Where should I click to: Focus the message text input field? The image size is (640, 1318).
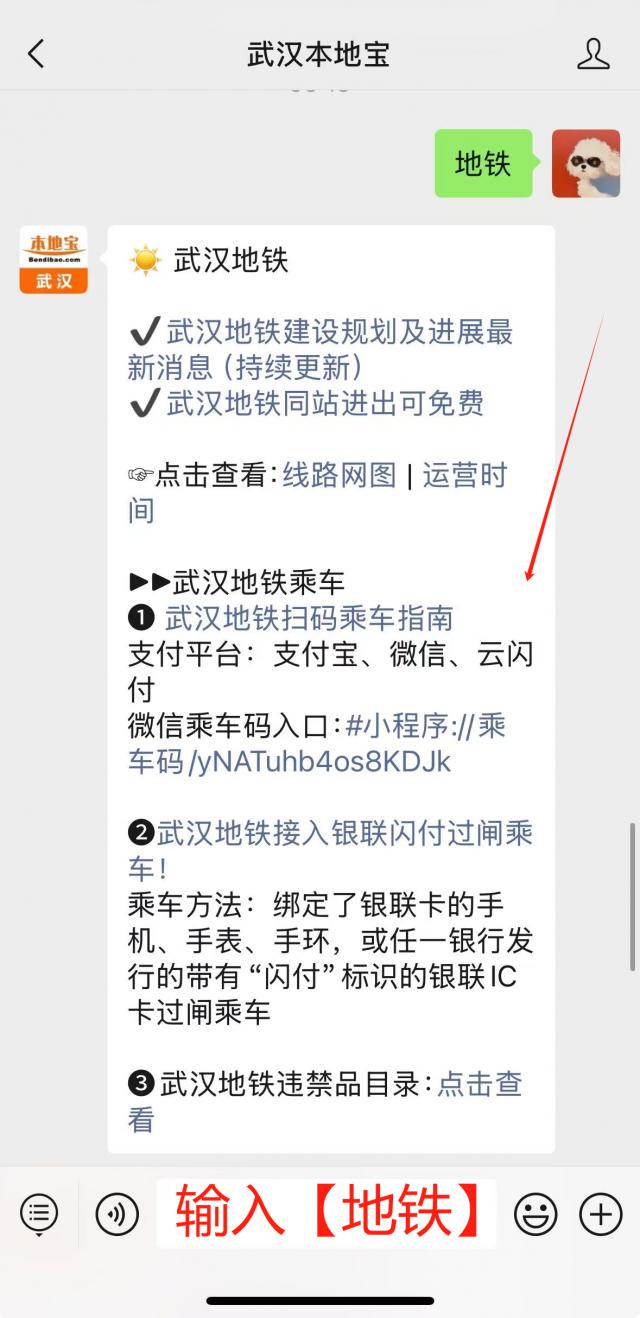coord(326,1214)
